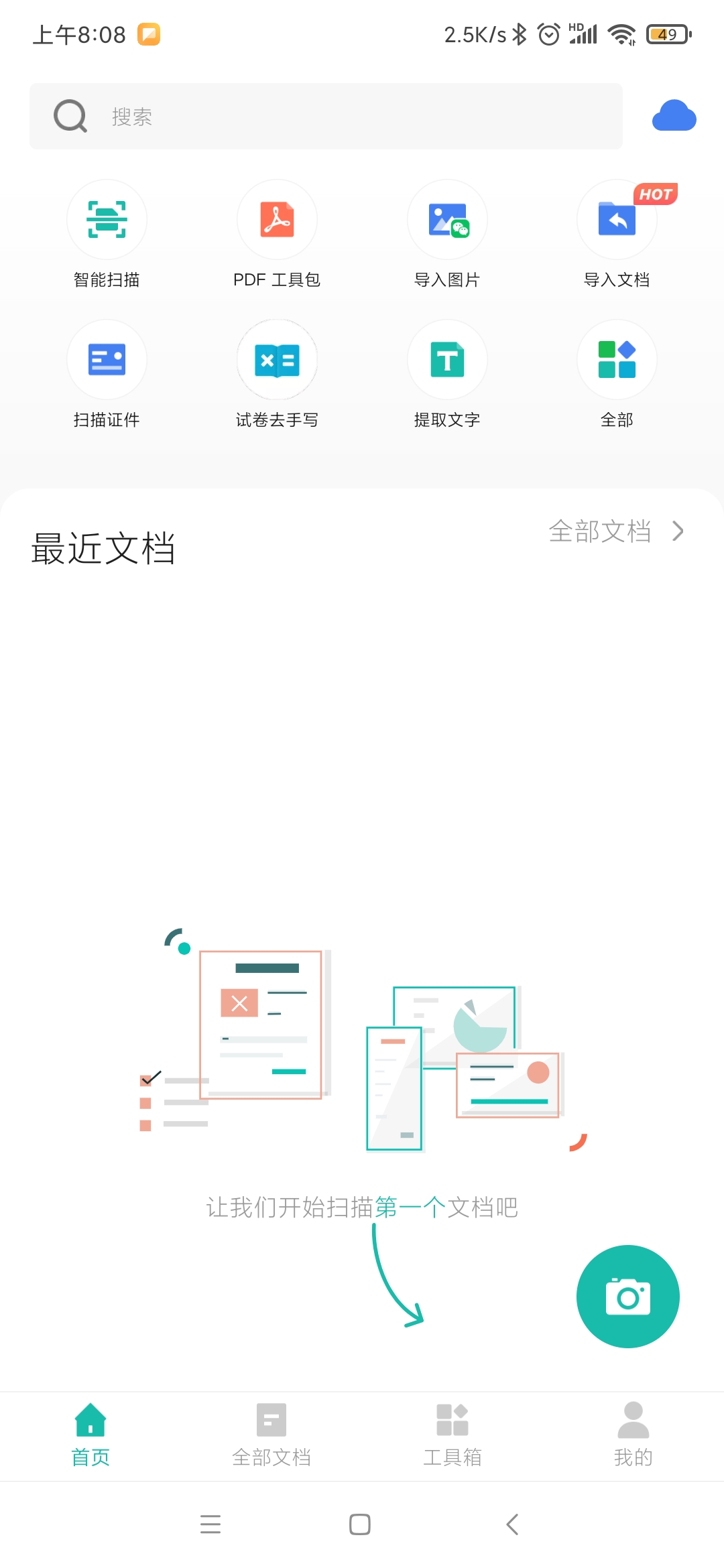Tap the green camera scan button
The height and width of the screenshot is (1568, 724).
pos(627,1297)
